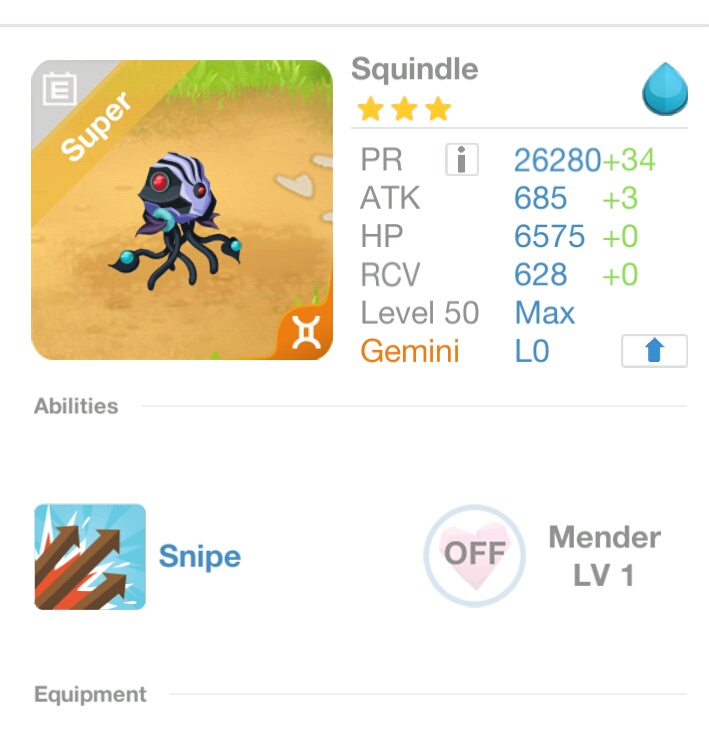Tap the notes icon on the portrait
Image resolution: width=709 pixels, height=744 pixels.
[58, 91]
